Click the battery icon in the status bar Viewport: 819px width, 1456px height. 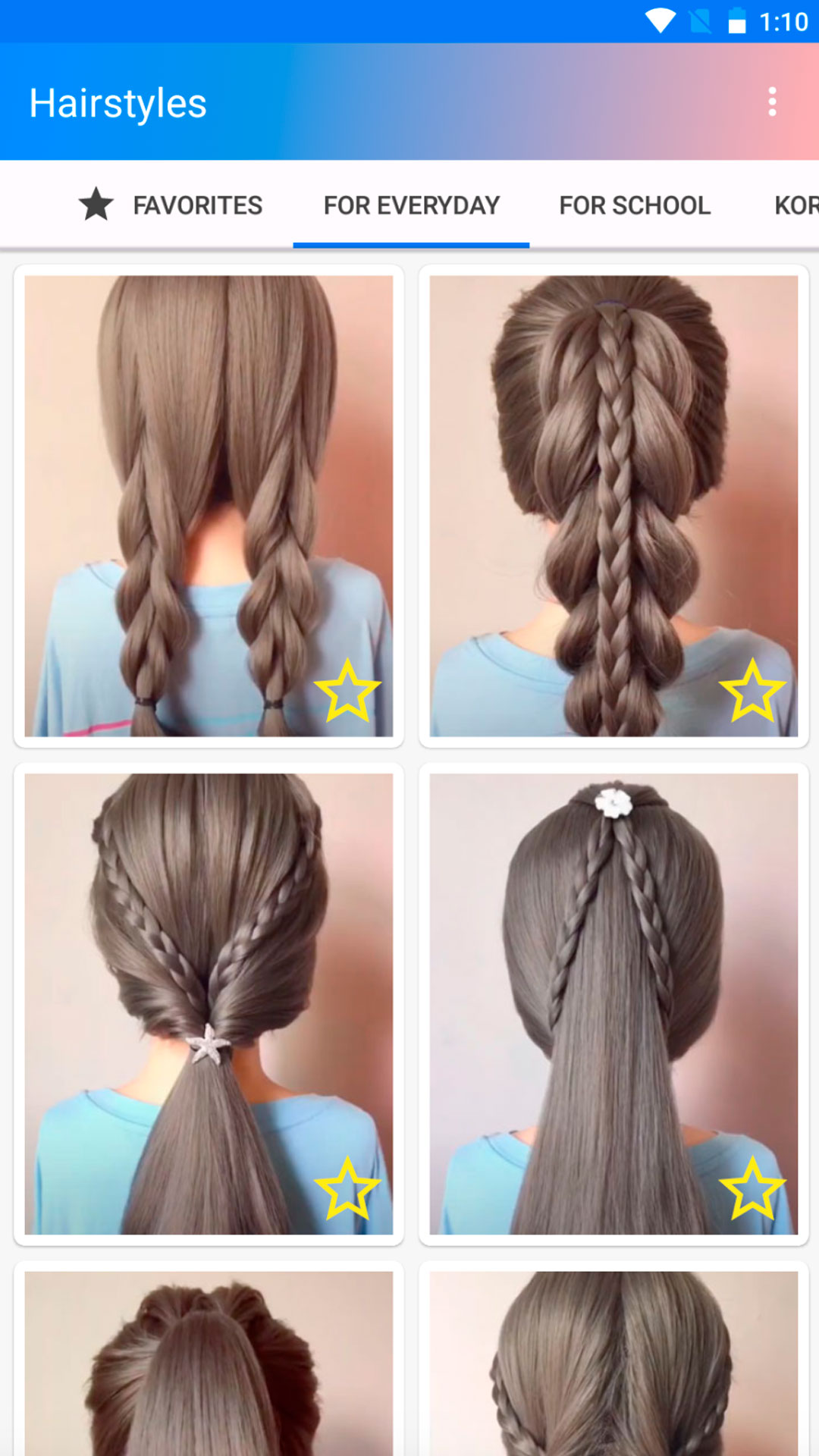tap(736, 20)
